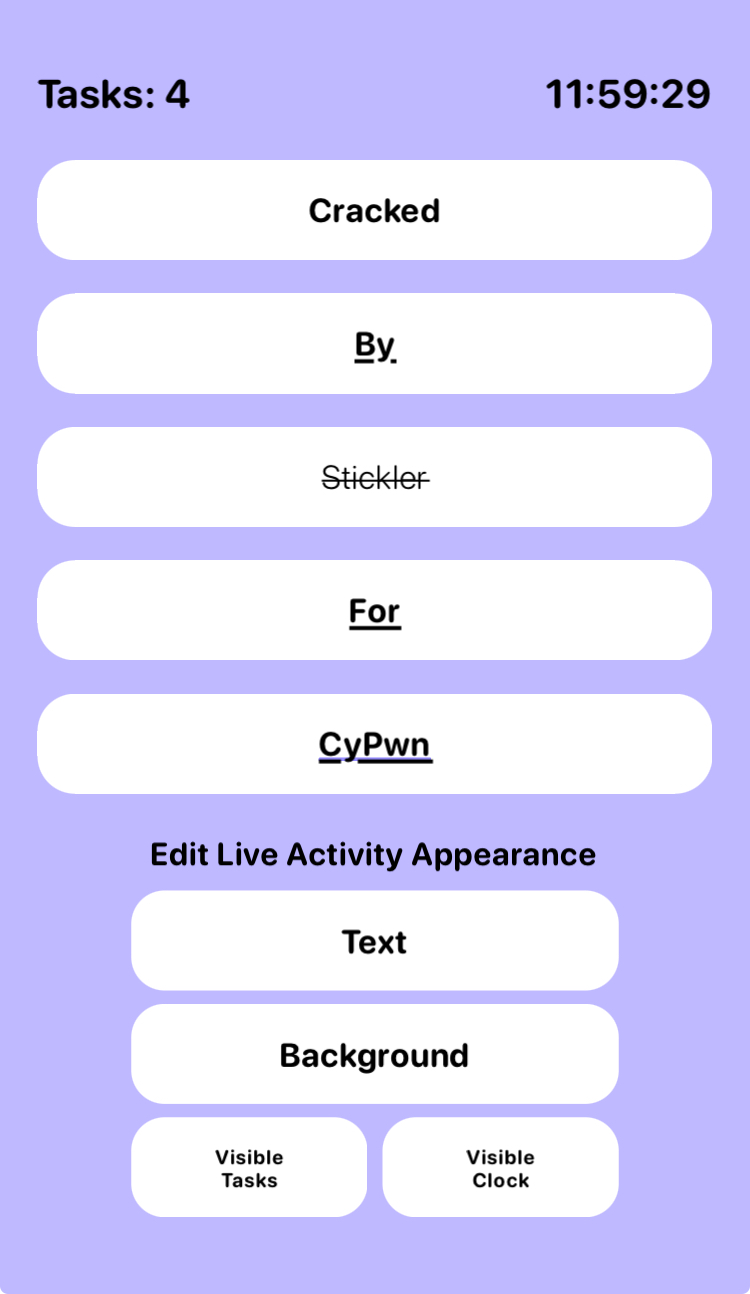750x1294 pixels.
Task: Click the 11:59:29 clock display
Action: click(628, 95)
